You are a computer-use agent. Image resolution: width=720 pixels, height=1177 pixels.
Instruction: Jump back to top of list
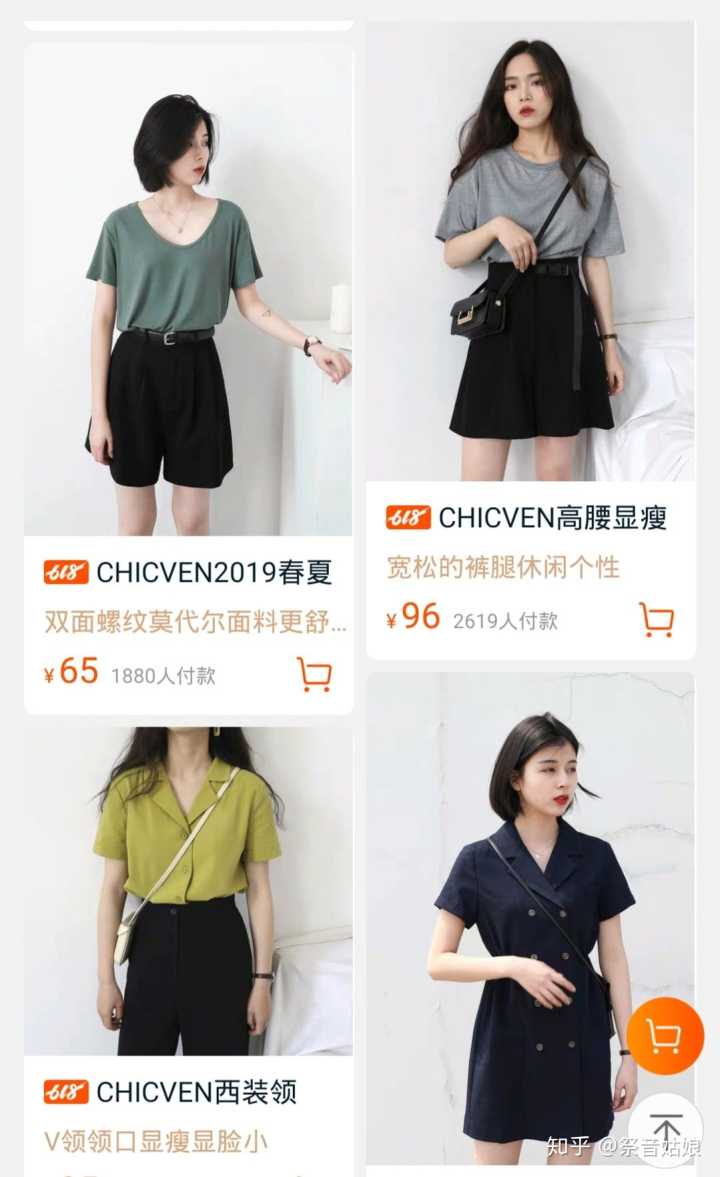(x=665, y=1129)
